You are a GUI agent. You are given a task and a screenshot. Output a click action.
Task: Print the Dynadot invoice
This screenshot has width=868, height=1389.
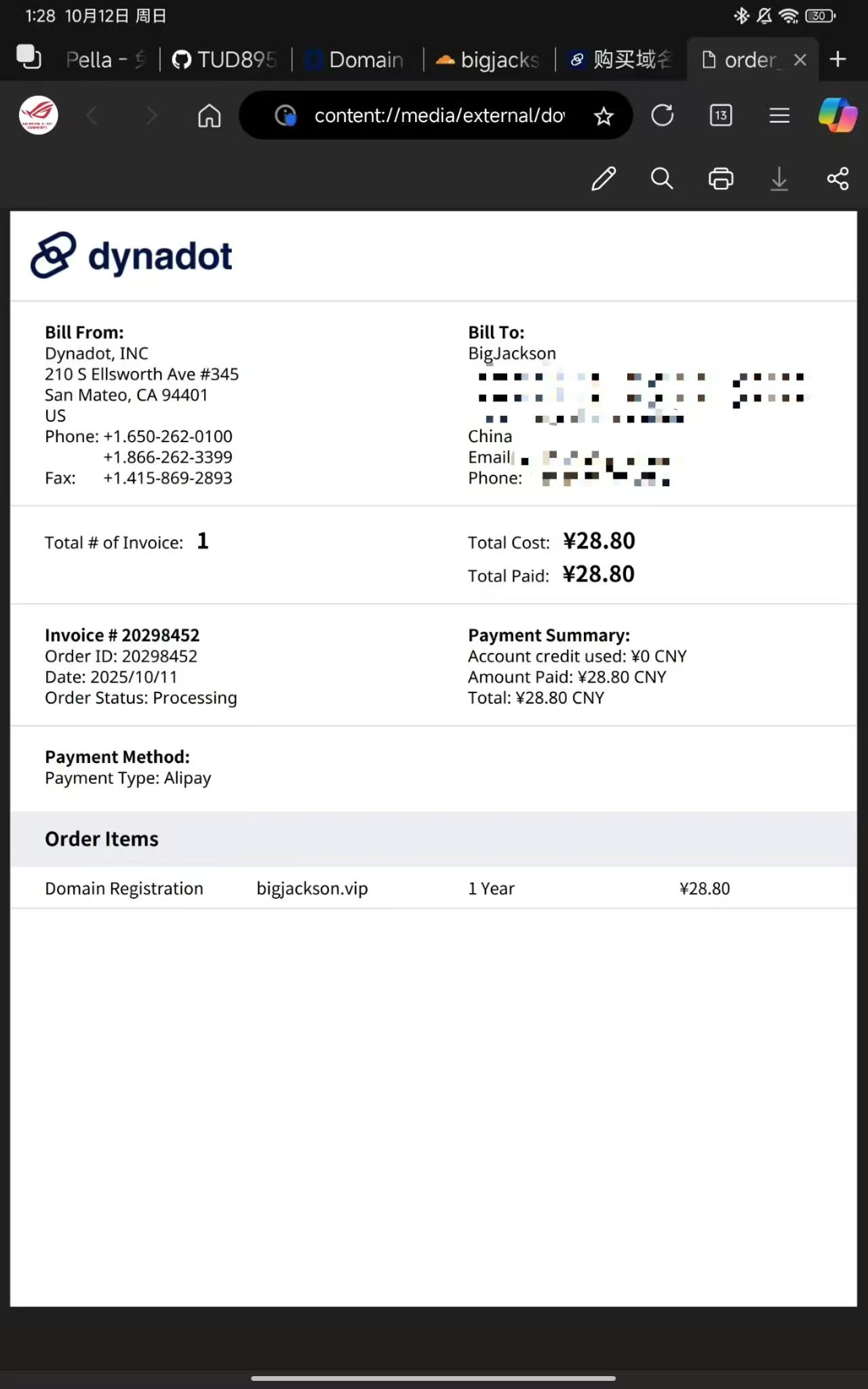click(x=720, y=179)
